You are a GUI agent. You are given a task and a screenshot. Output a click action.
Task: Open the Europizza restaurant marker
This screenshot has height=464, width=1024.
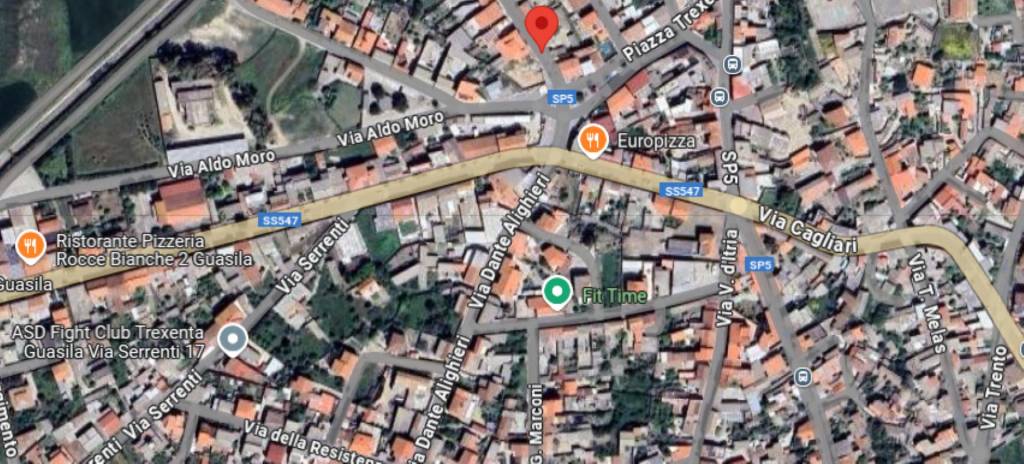[593, 140]
